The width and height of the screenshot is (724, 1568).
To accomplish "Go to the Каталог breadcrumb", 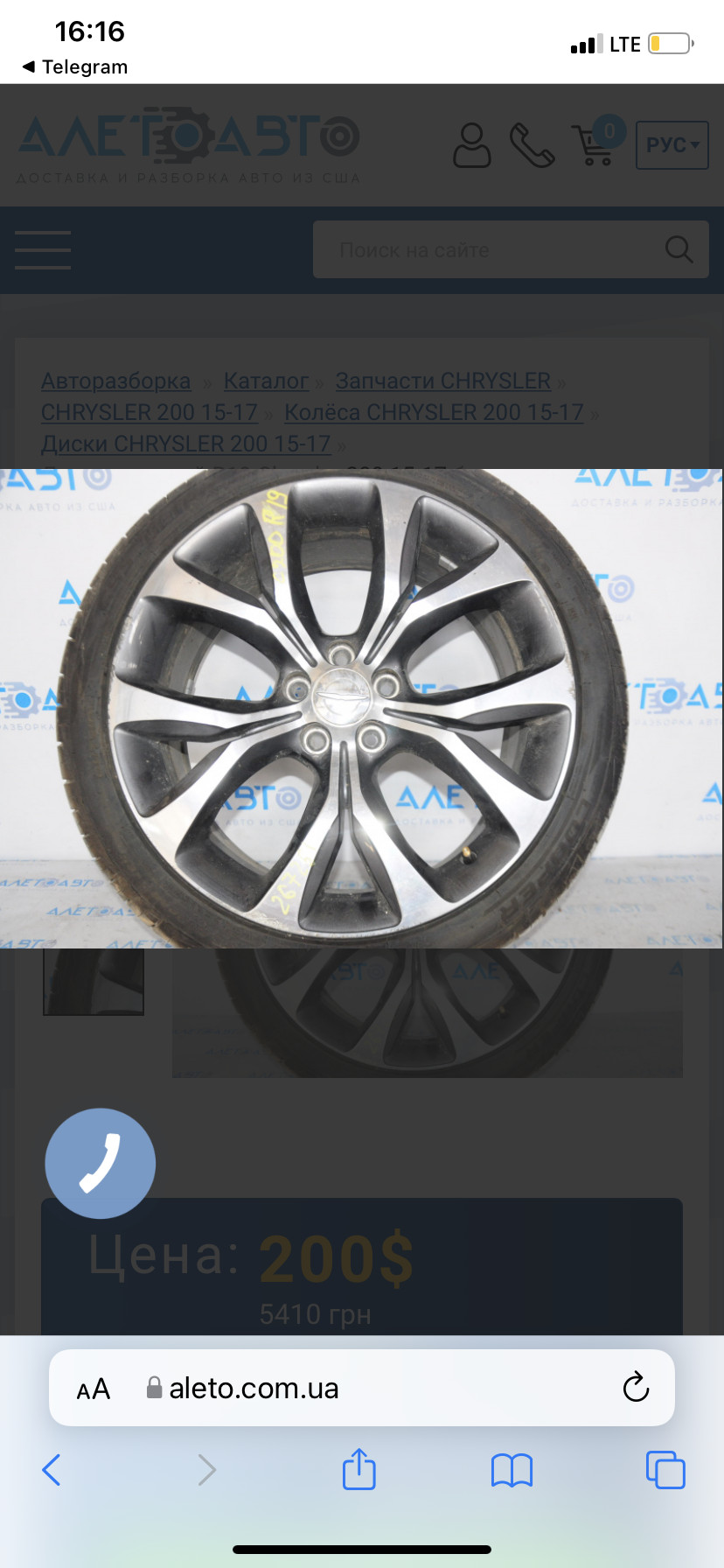I will click(x=266, y=381).
